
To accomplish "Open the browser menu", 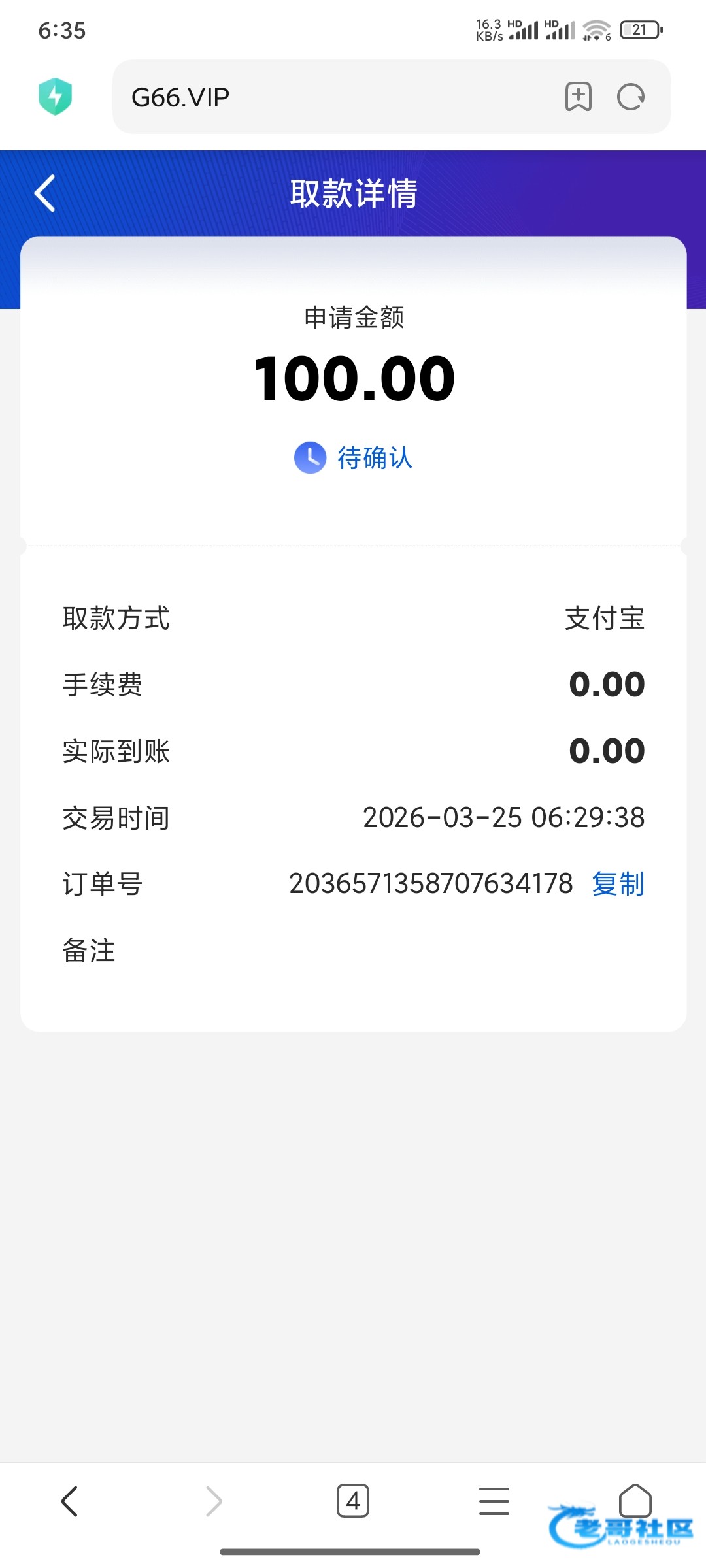I will [x=494, y=1501].
